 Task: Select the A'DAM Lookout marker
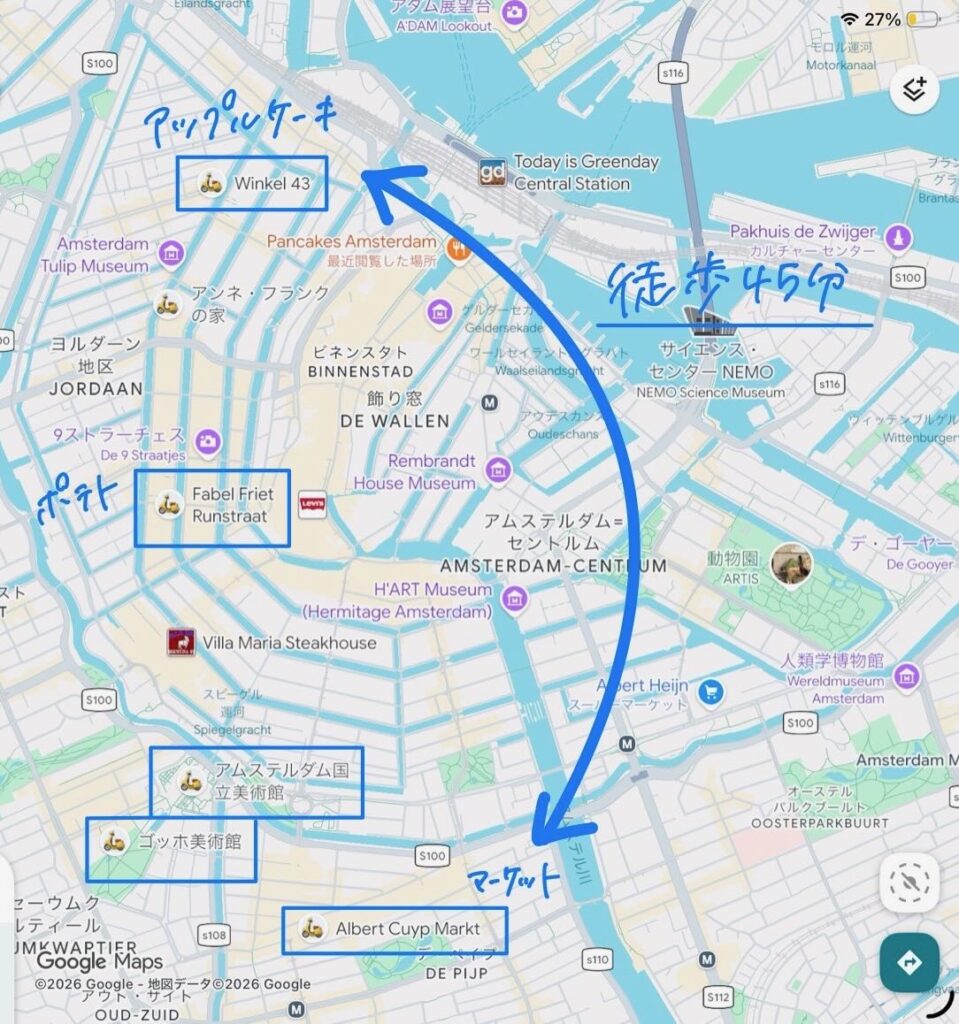click(514, 13)
